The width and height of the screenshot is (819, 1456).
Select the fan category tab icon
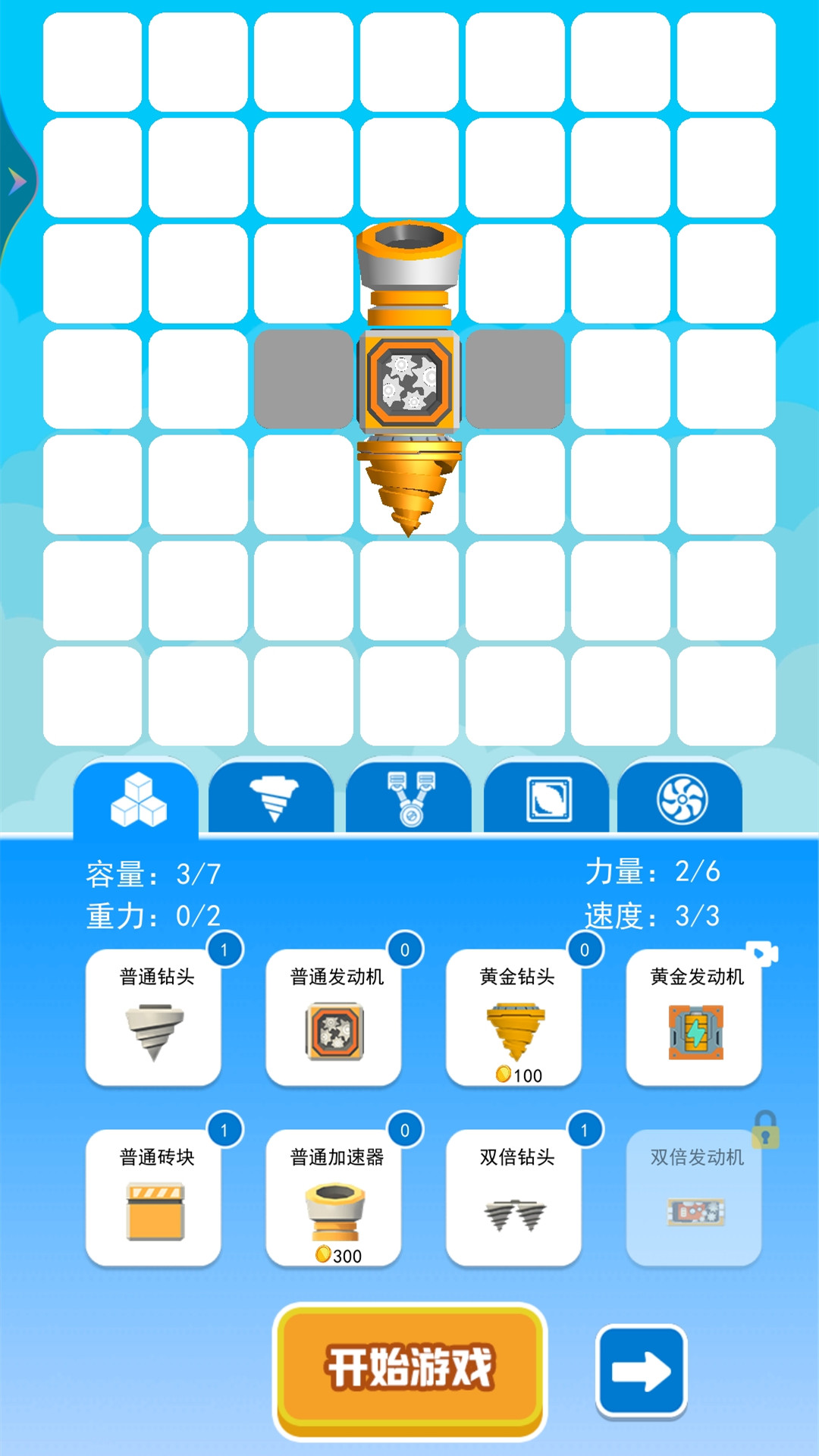coord(681,800)
